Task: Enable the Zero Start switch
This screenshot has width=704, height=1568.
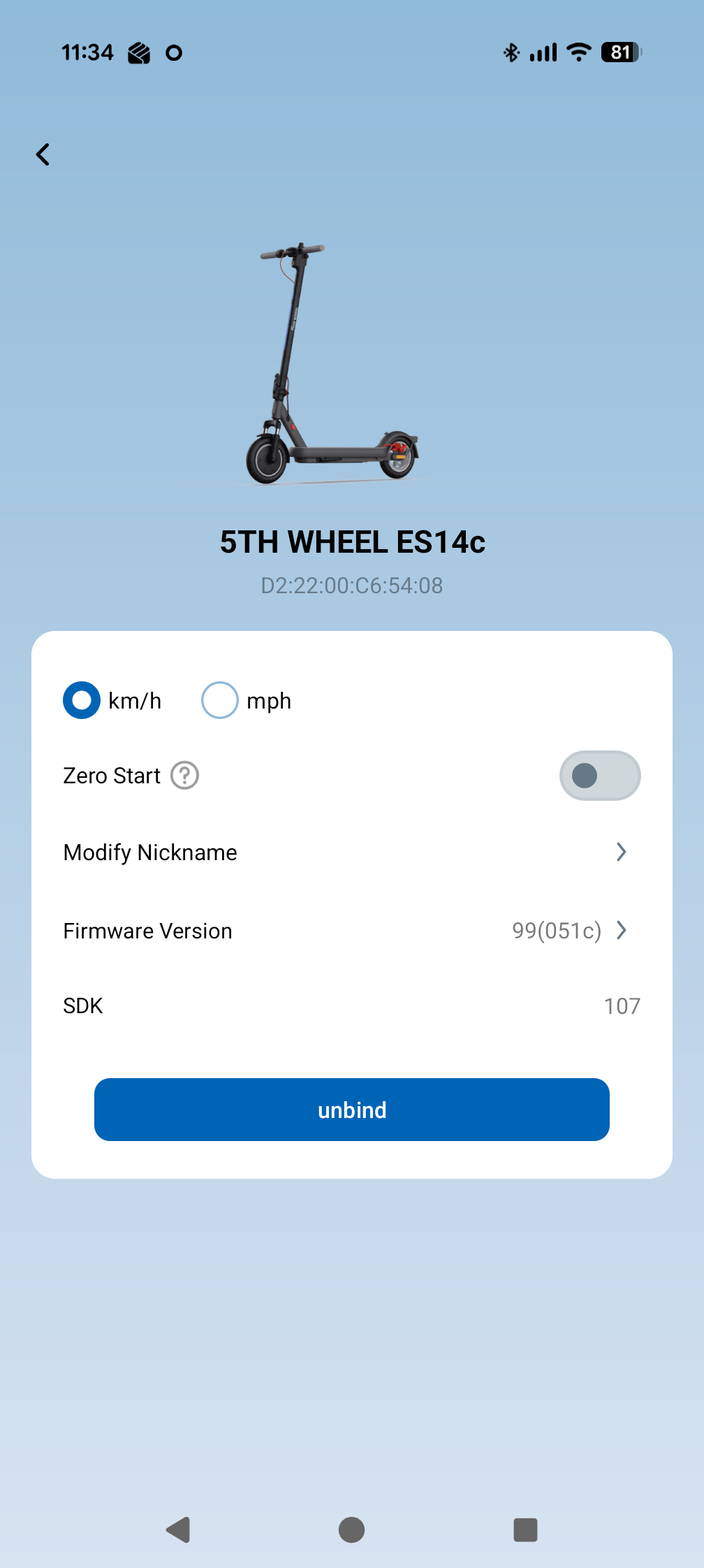Action: (599, 776)
